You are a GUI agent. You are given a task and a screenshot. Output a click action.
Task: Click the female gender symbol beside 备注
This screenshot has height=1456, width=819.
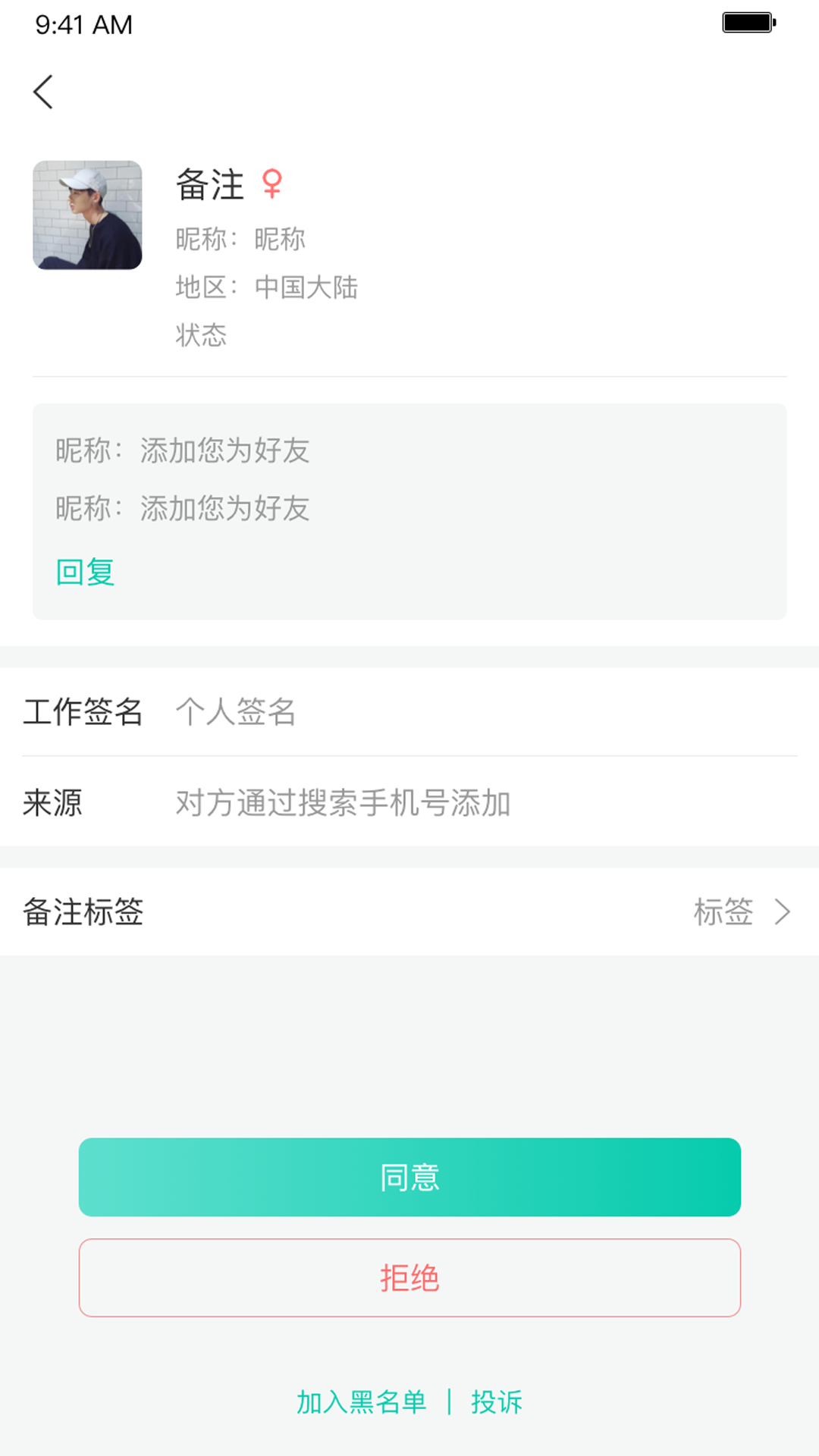272,184
